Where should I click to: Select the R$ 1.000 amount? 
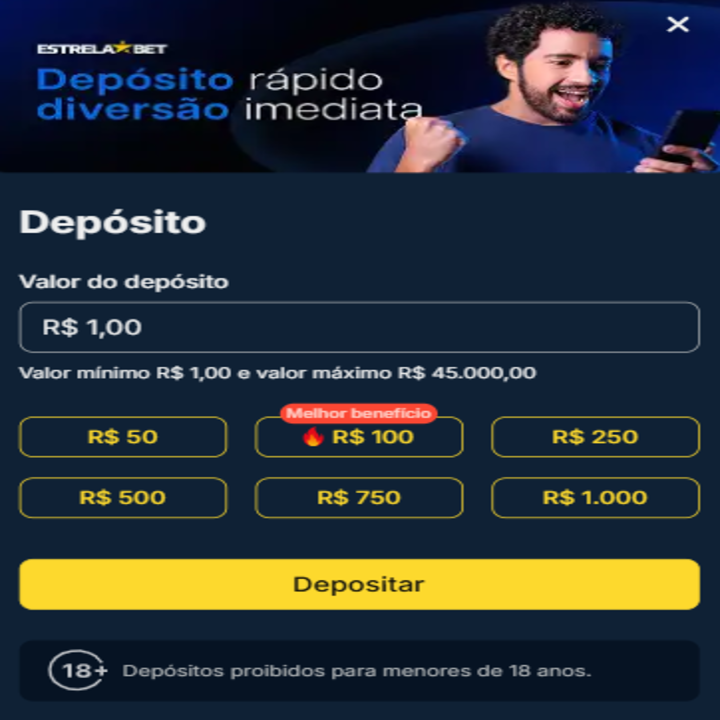(595, 497)
